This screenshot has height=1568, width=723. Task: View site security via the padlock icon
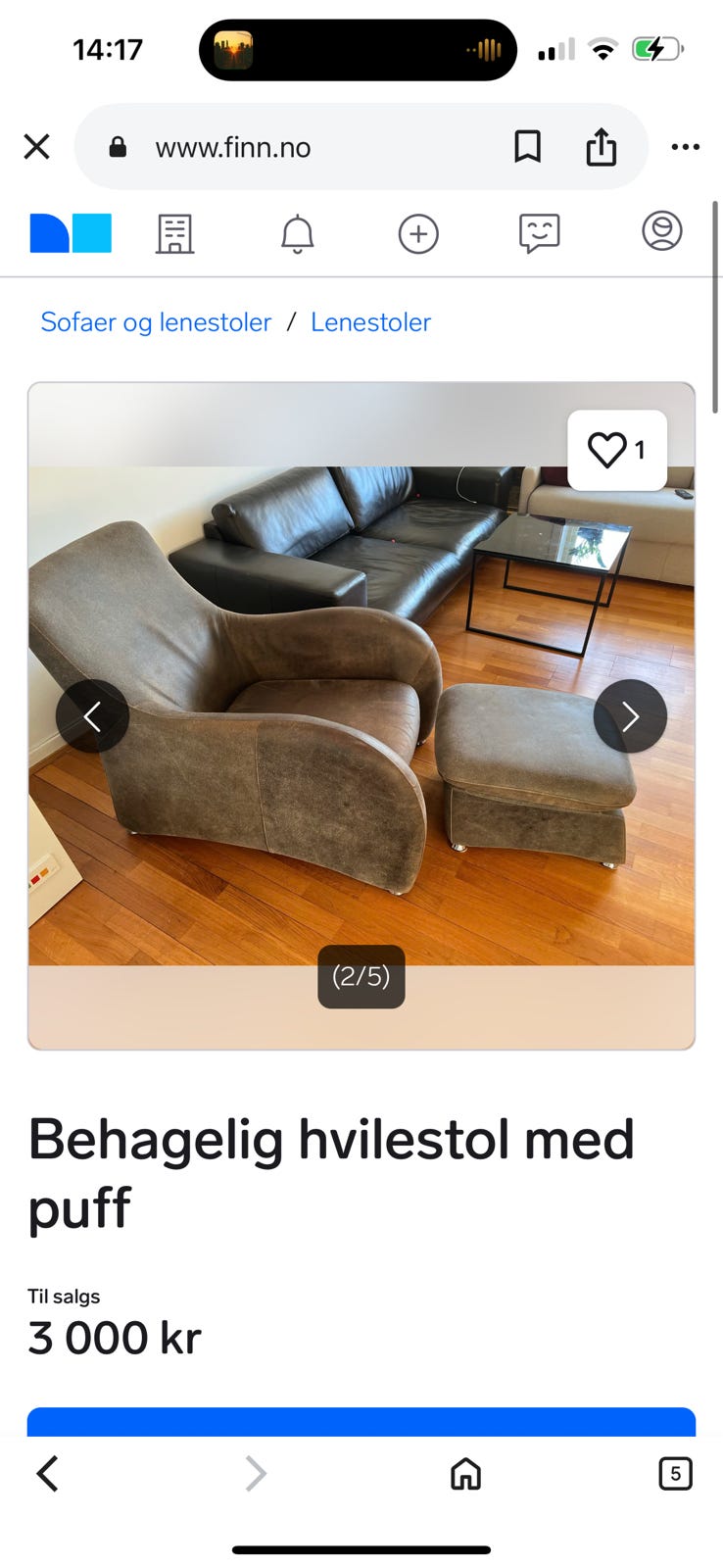[x=118, y=147]
